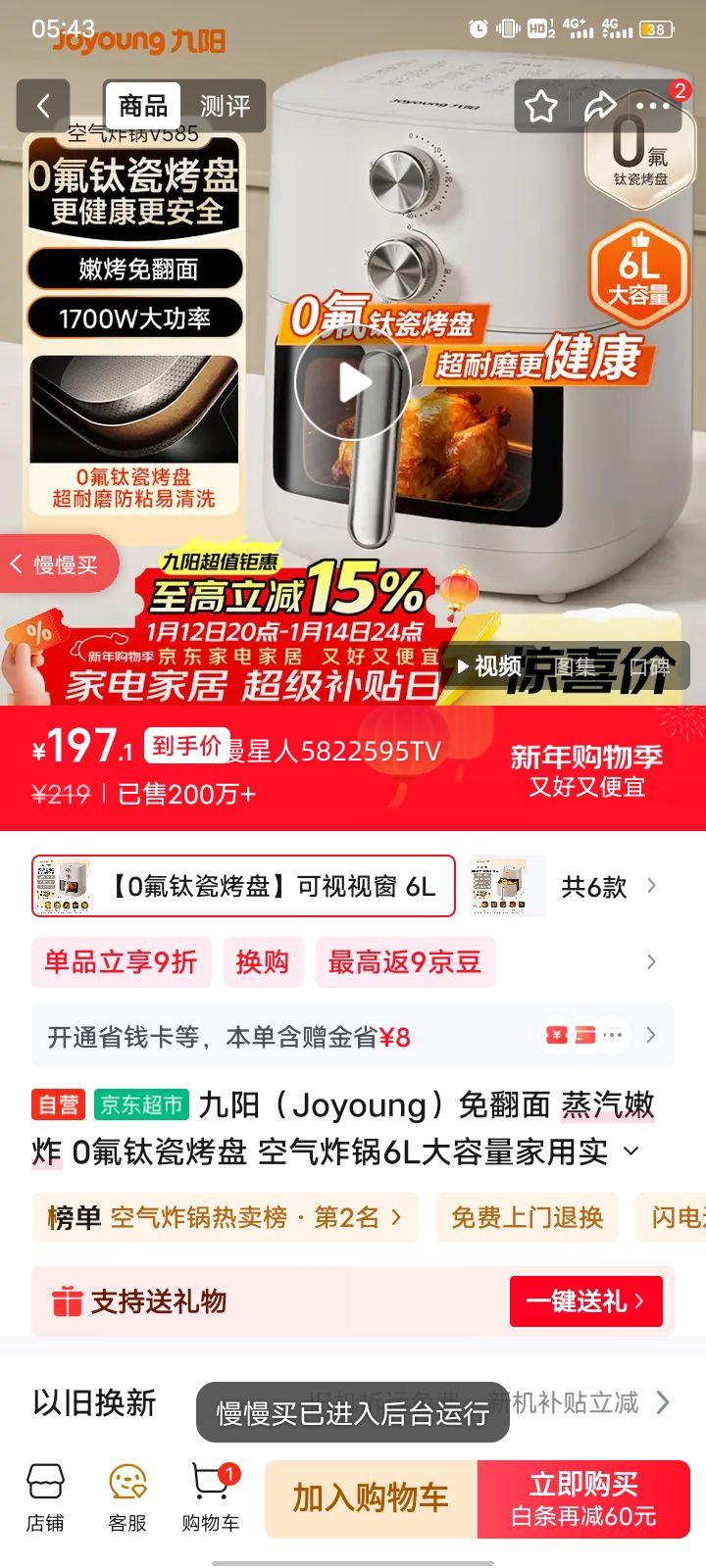
Task: Open the more options (···) menu icon
Action: (x=652, y=106)
